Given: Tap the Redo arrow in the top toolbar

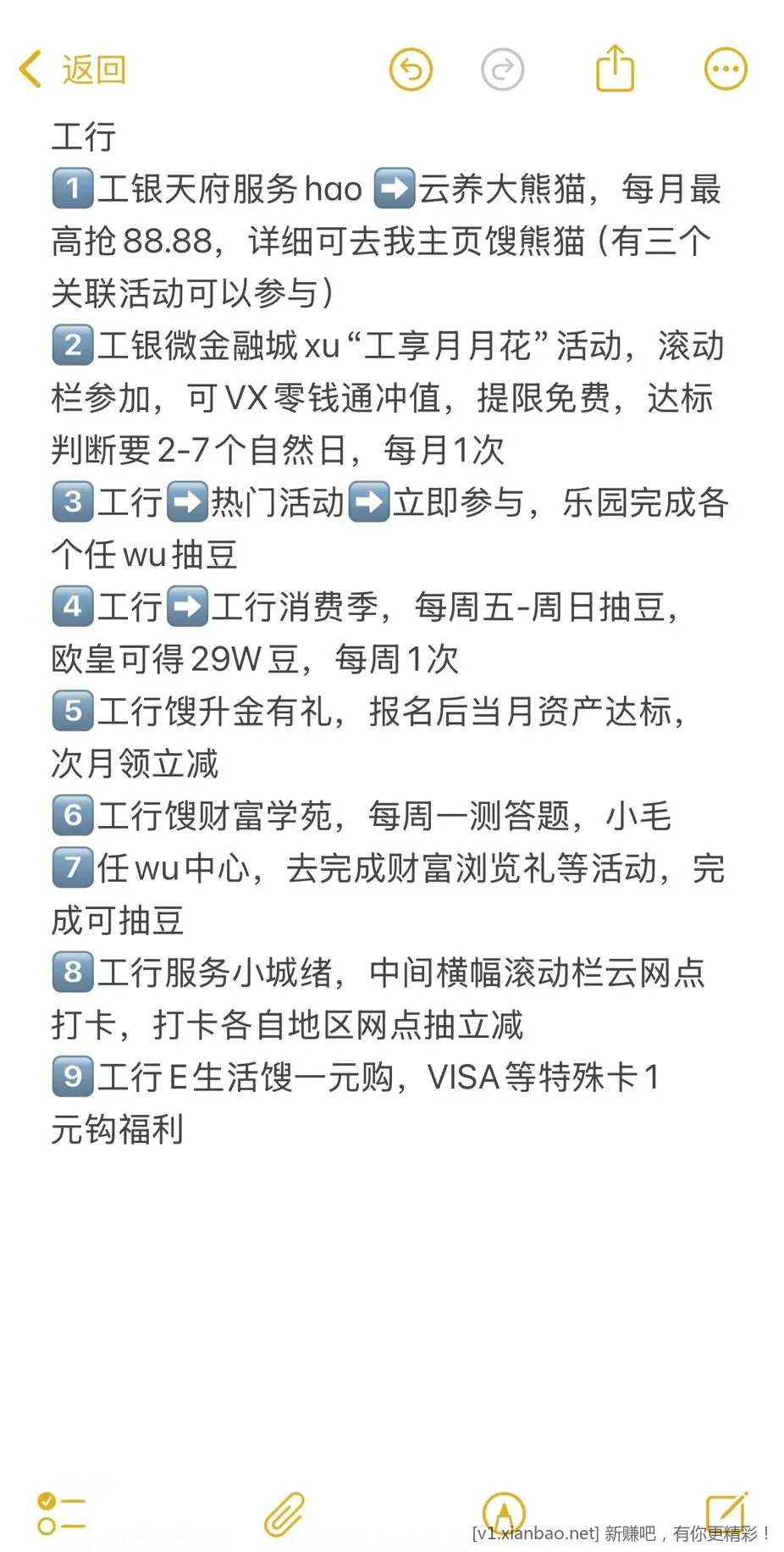Looking at the screenshot, I should (503, 69).
